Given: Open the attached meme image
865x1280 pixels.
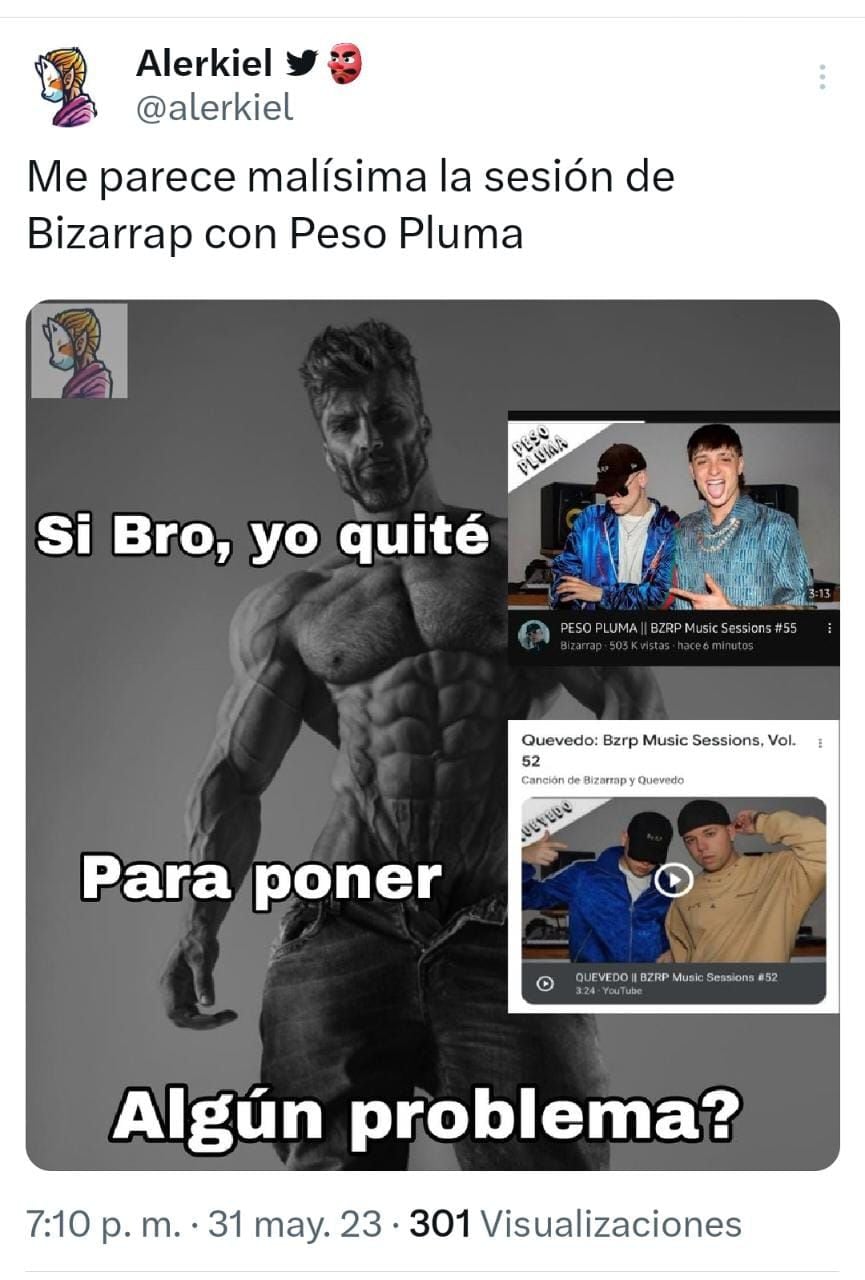Looking at the screenshot, I should (x=432, y=735).
